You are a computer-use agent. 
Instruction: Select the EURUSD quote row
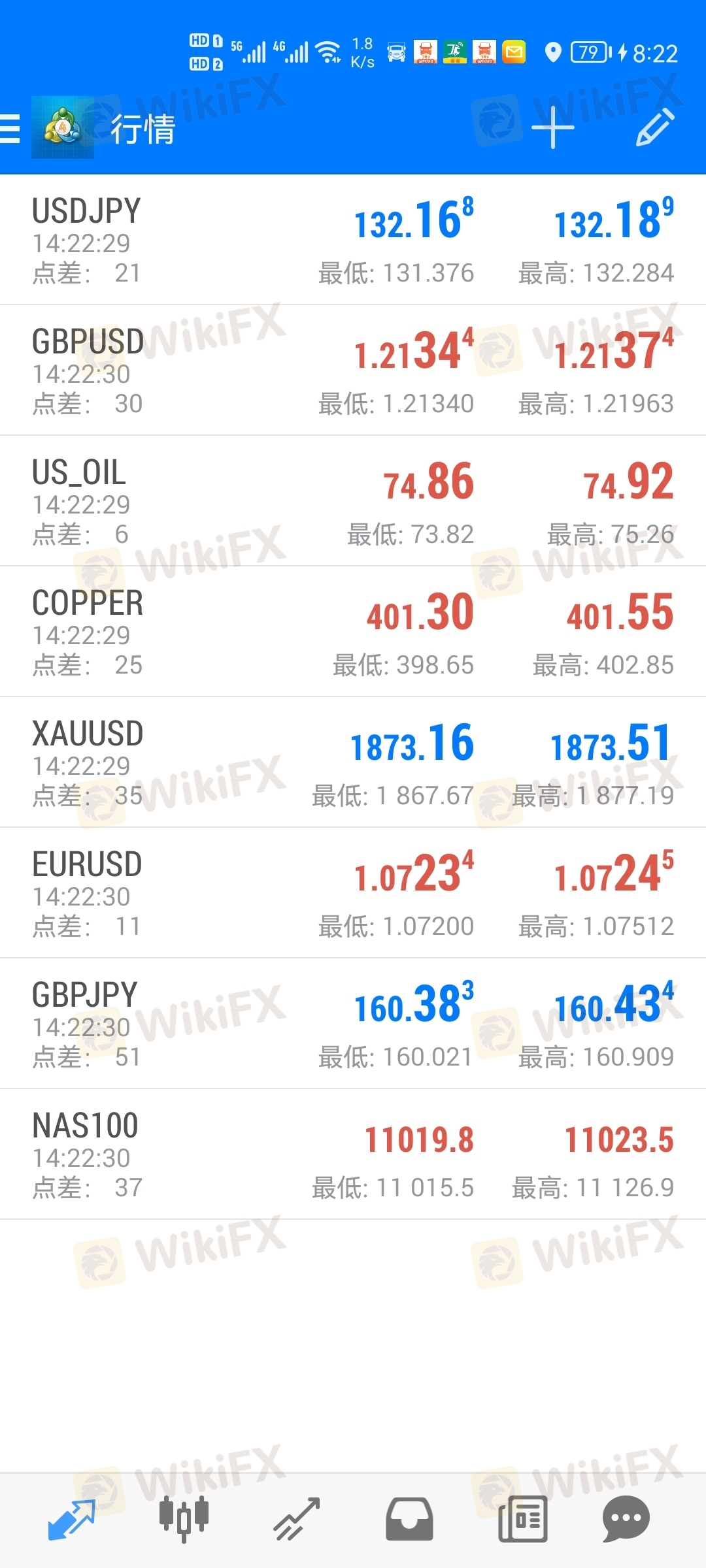pyautogui.click(x=353, y=893)
